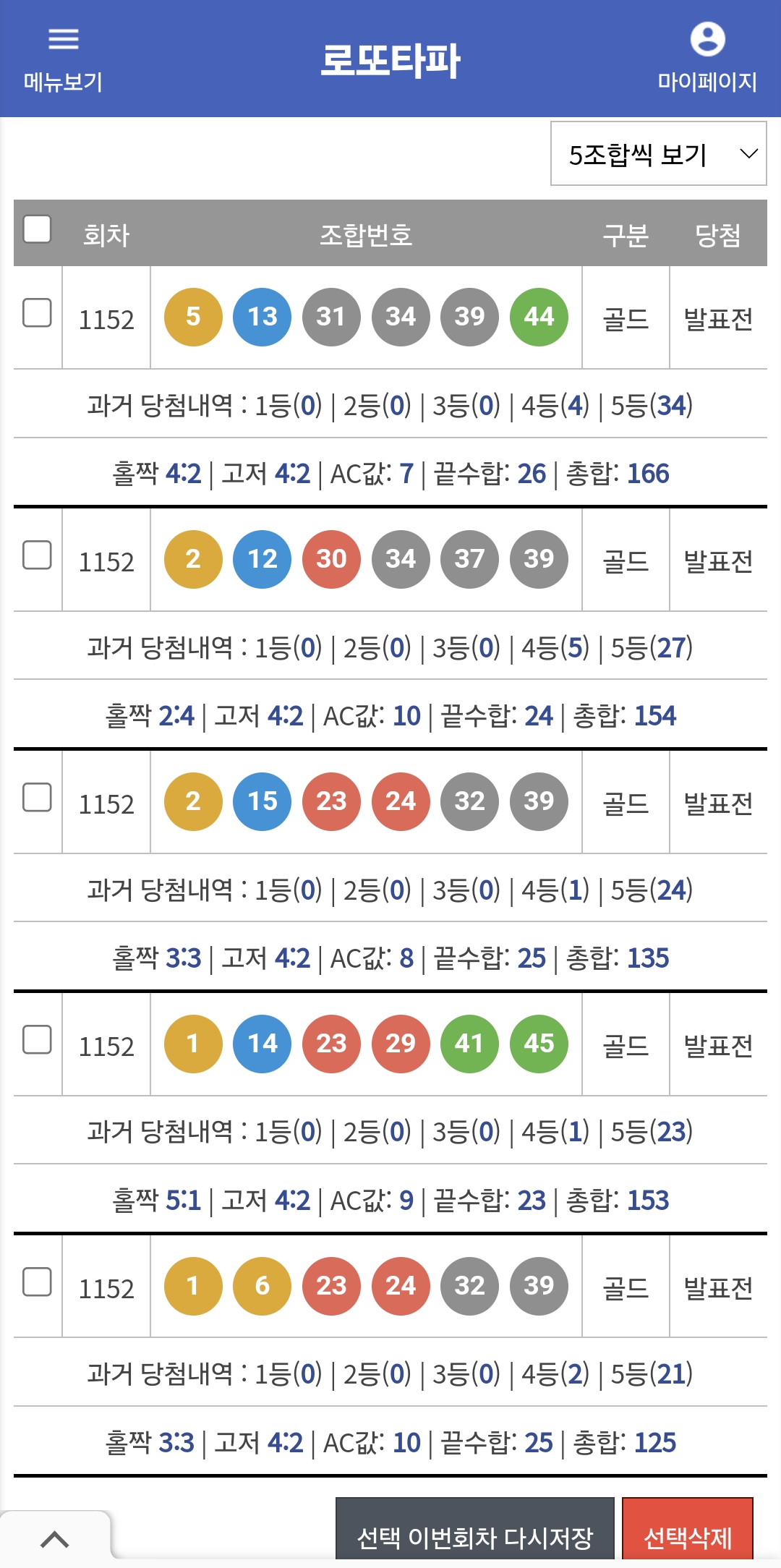This screenshot has width=781, height=1568.
Task: Check the row with 1 6 23 24 32 39
Action: pyautogui.click(x=37, y=1282)
